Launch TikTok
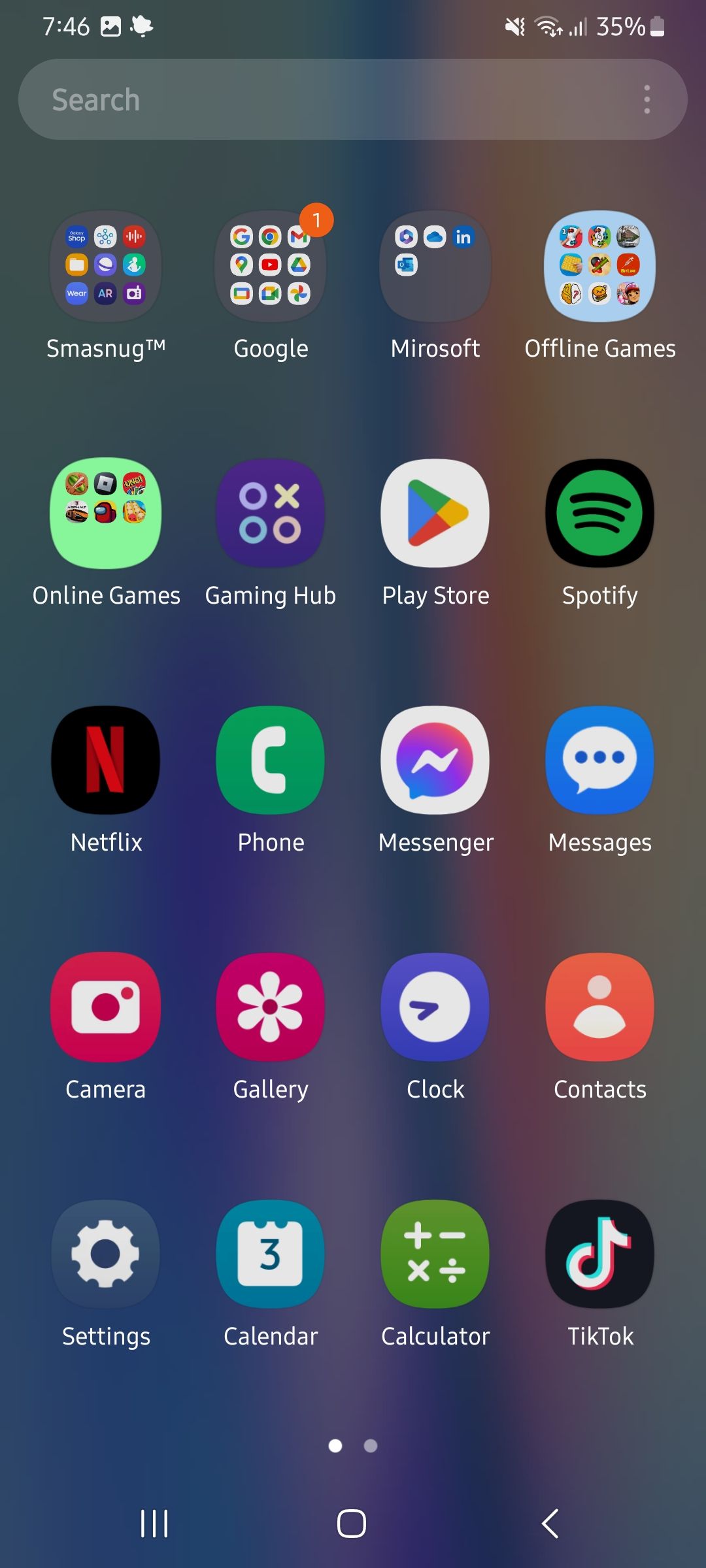Image resolution: width=706 pixels, height=1568 pixels. [599, 1254]
